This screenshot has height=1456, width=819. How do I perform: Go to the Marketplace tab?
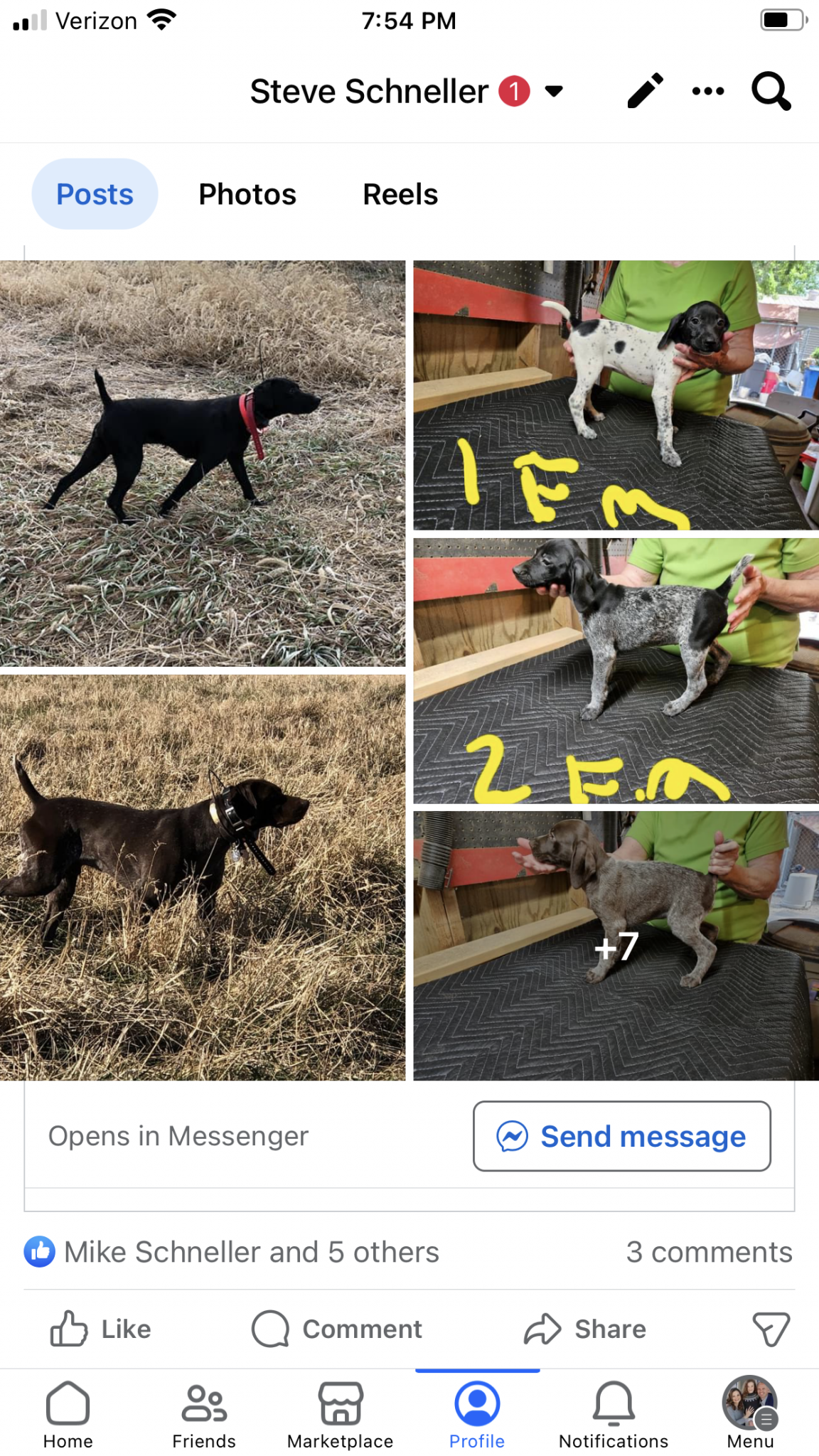click(341, 1415)
